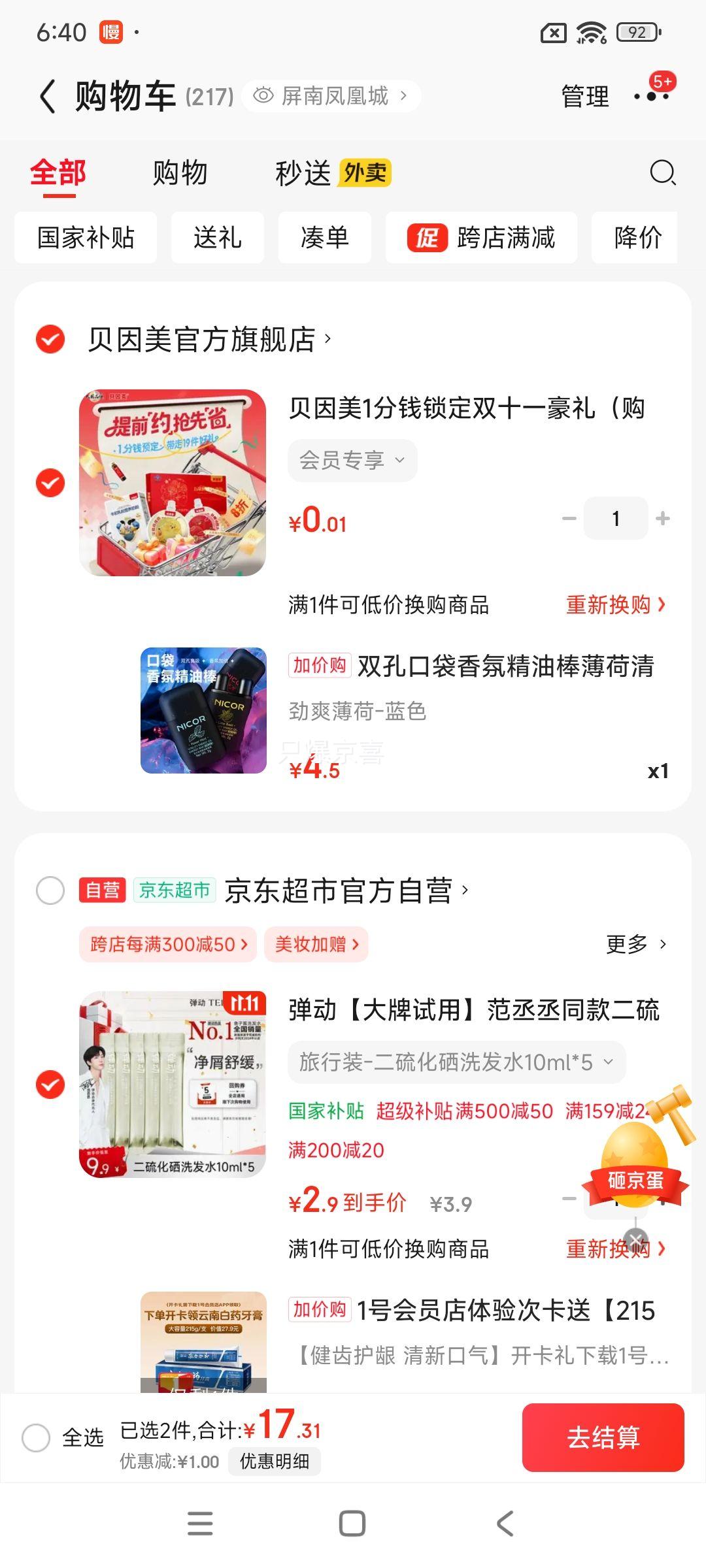Viewport: 706px width, 1568px height.
Task: Toggle the 全选 select-all checkbox
Action: [x=36, y=1437]
